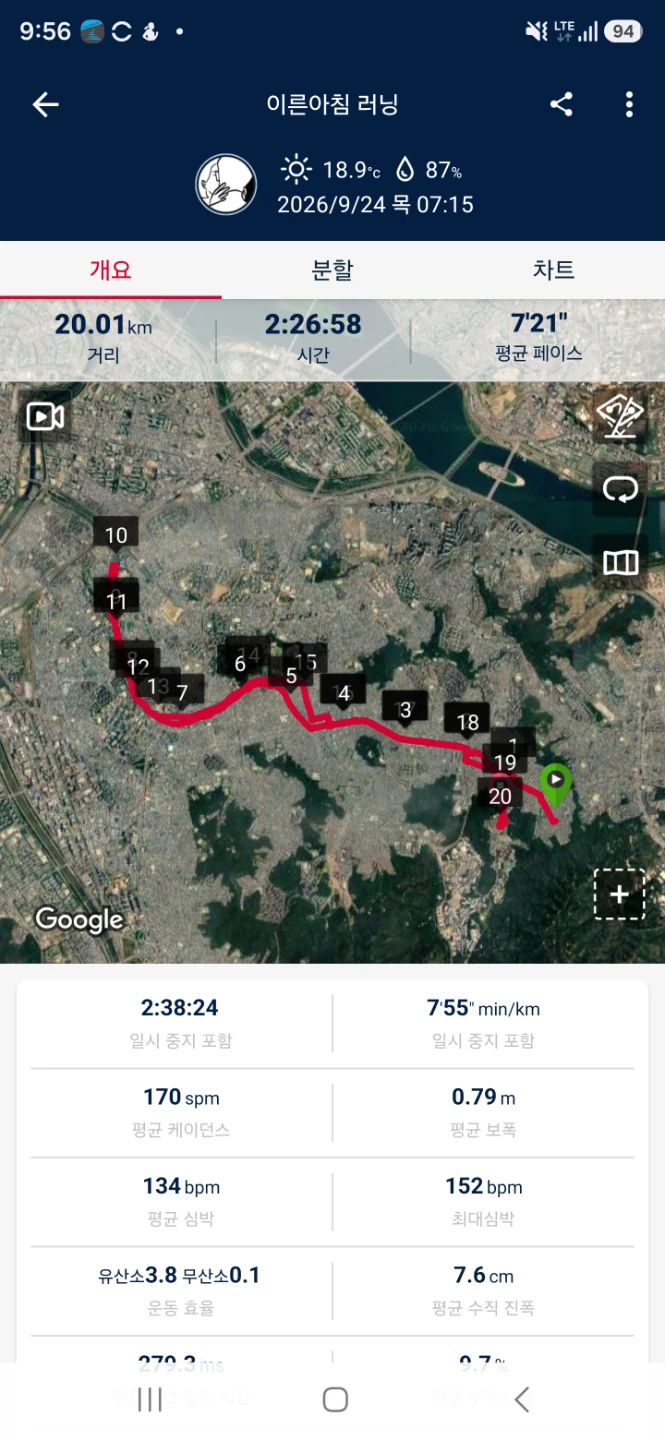Switch to the 분할 tab
665x1440 pixels.
[332, 269]
